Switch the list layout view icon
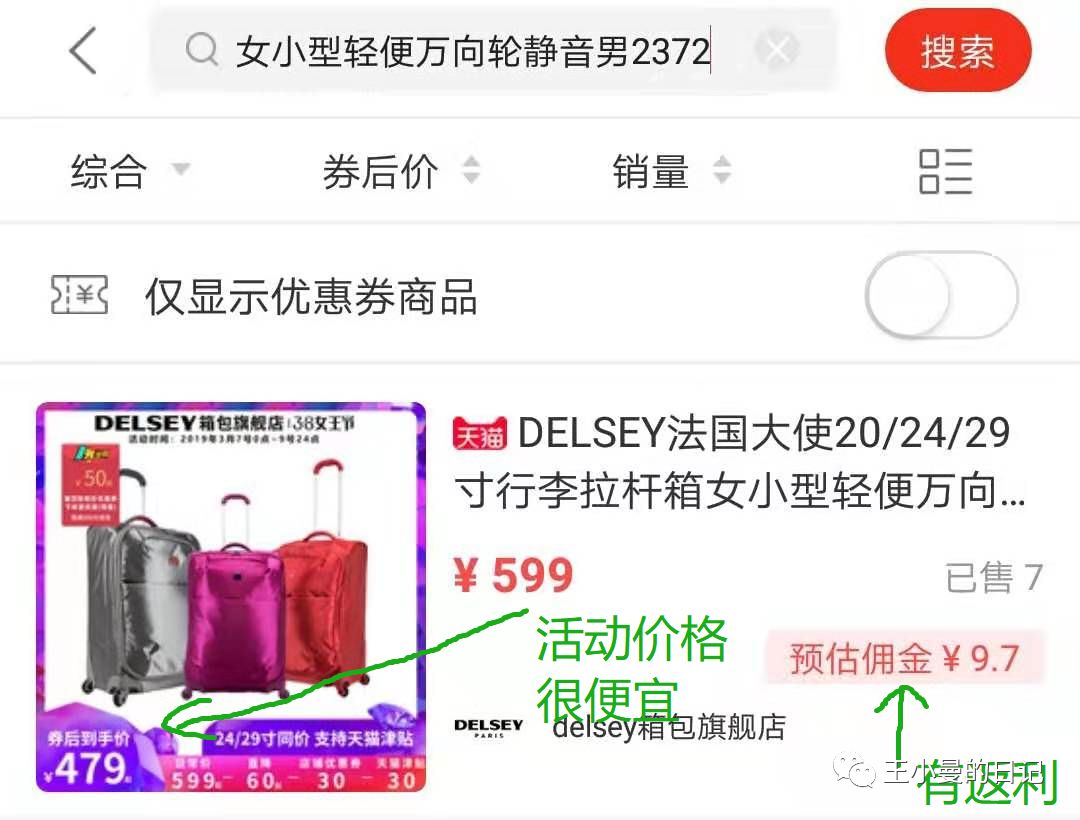Screen dimensions: 1080x820 click(945, 172)
